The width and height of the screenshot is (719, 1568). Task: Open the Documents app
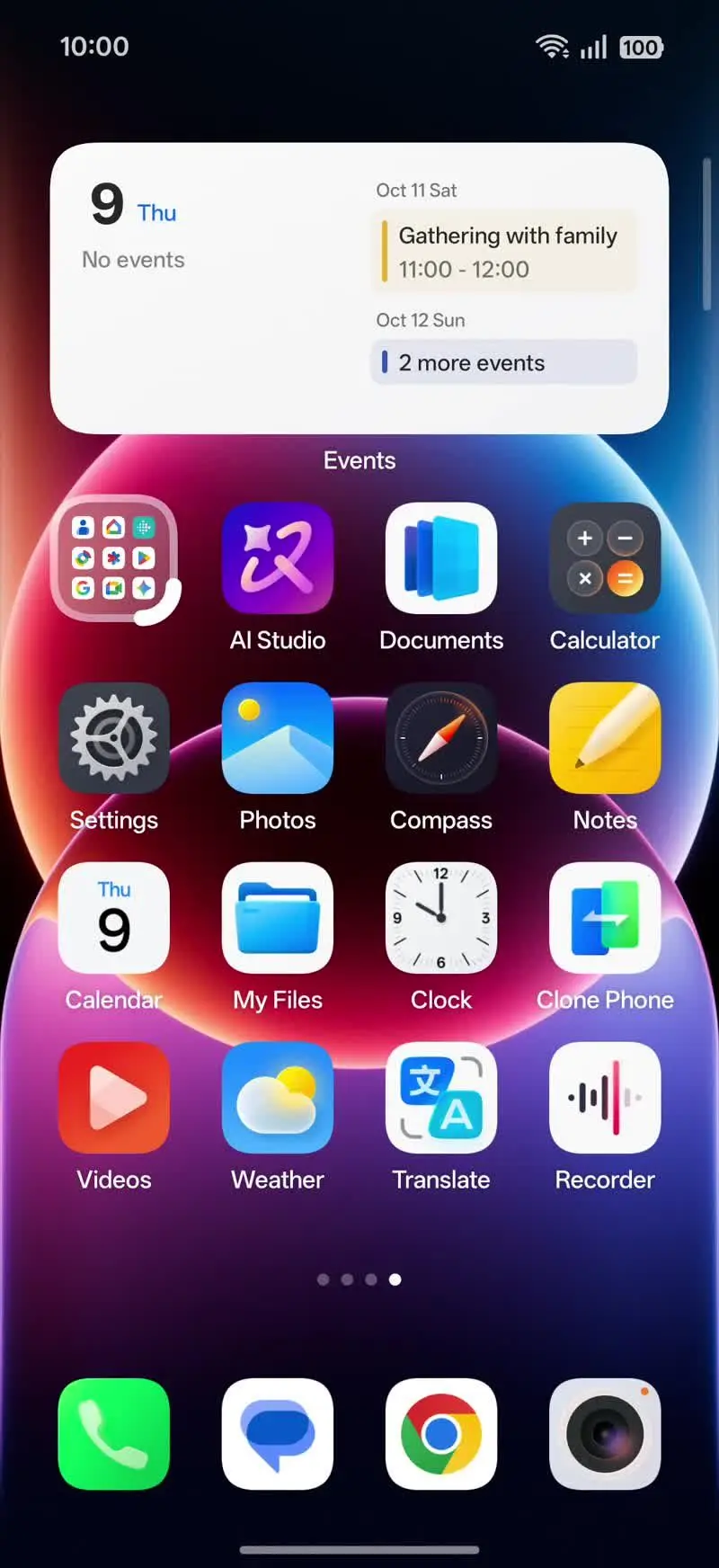pos(441,558)
